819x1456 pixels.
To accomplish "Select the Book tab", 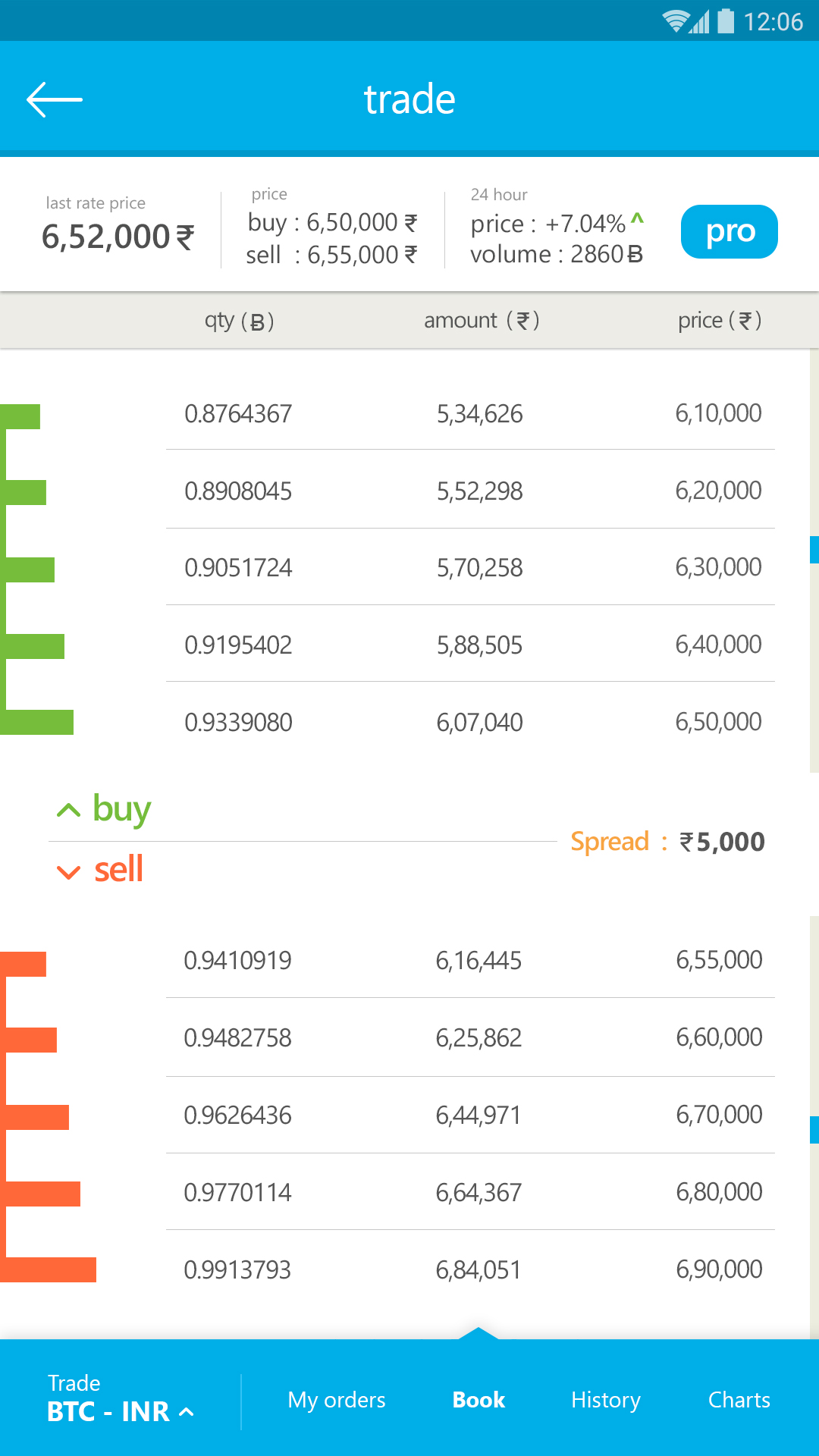I will coord(479,1399).
